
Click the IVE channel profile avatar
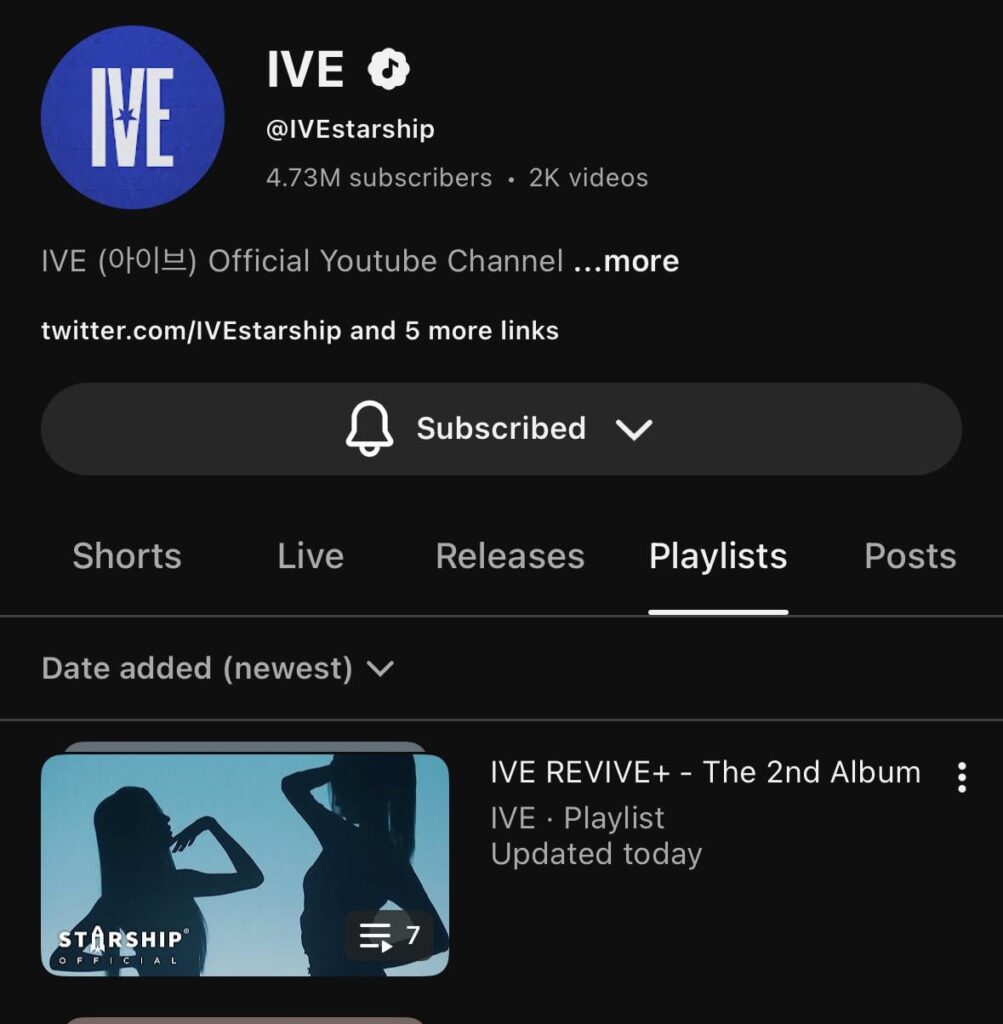pyautogui.click(x=132, y=118)
